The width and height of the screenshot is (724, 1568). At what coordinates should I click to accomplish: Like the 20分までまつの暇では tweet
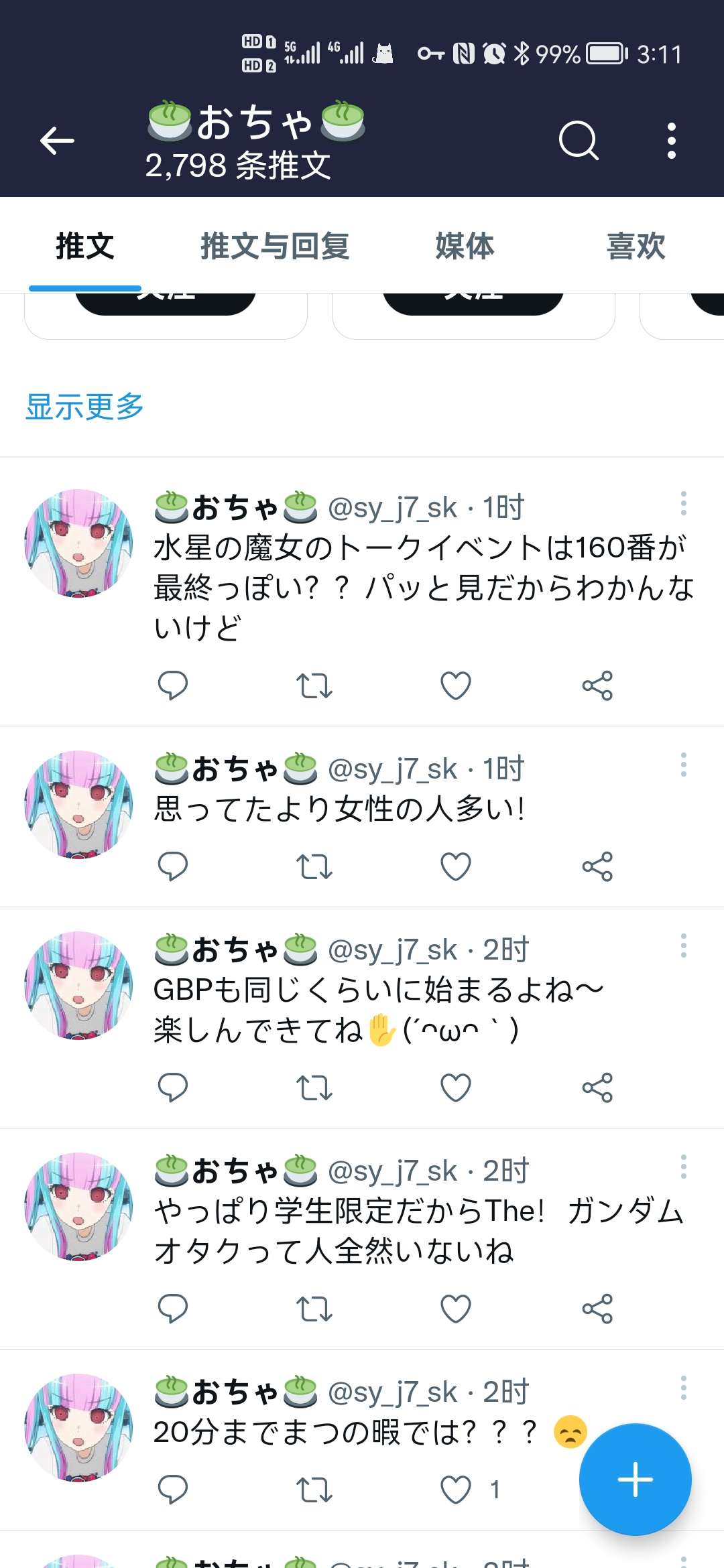point(456,1490)
